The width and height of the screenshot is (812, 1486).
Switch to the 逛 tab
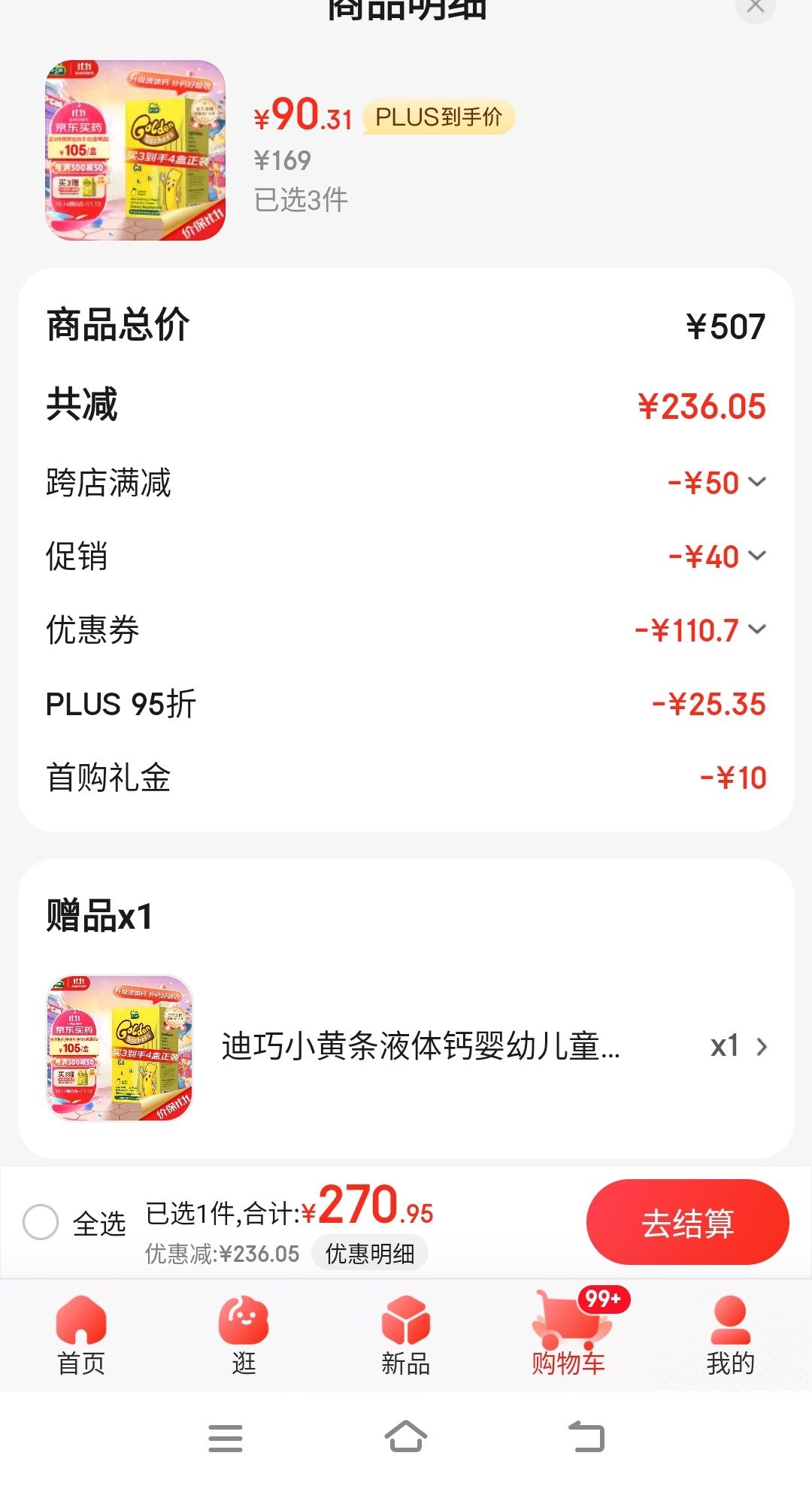(244, 1335)
